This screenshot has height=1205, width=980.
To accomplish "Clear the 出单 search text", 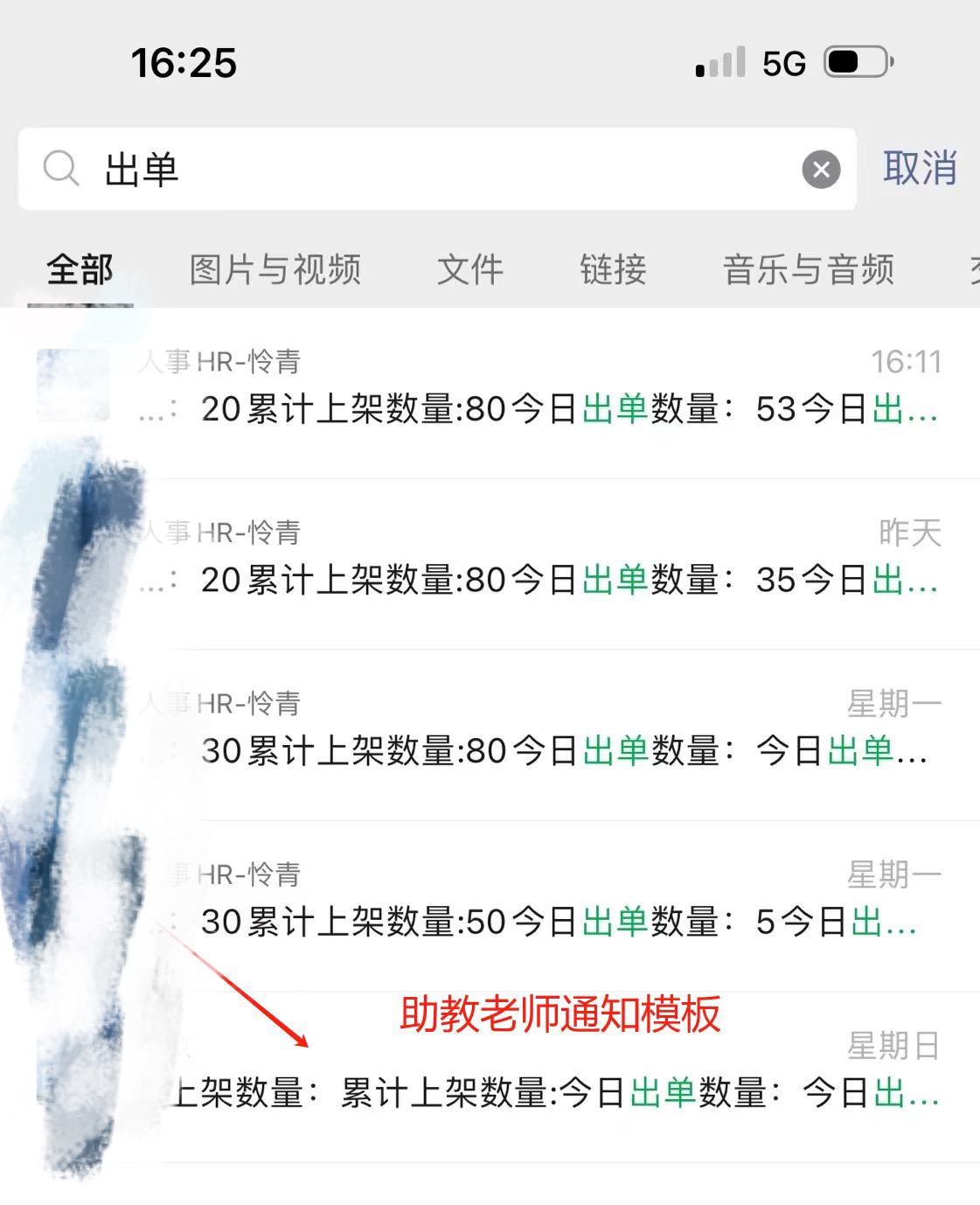I will point(820,170).
